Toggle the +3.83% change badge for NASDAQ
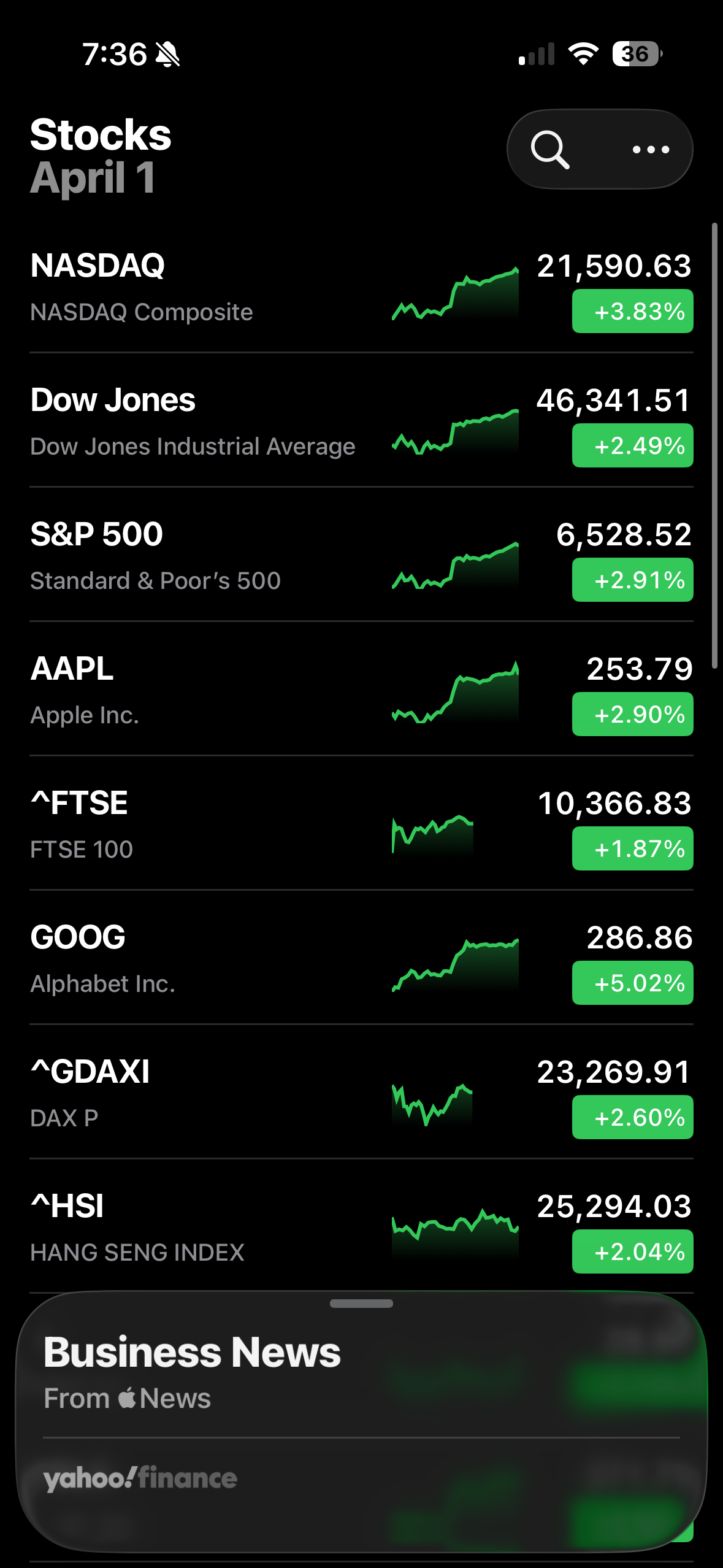 (x=632, y=312)
